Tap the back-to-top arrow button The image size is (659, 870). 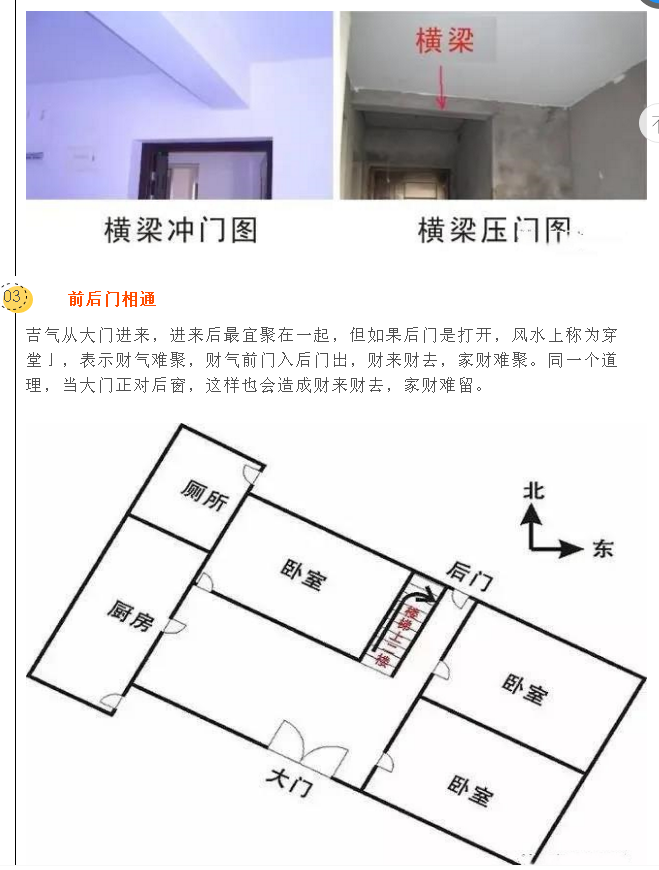tap(651, 124)
